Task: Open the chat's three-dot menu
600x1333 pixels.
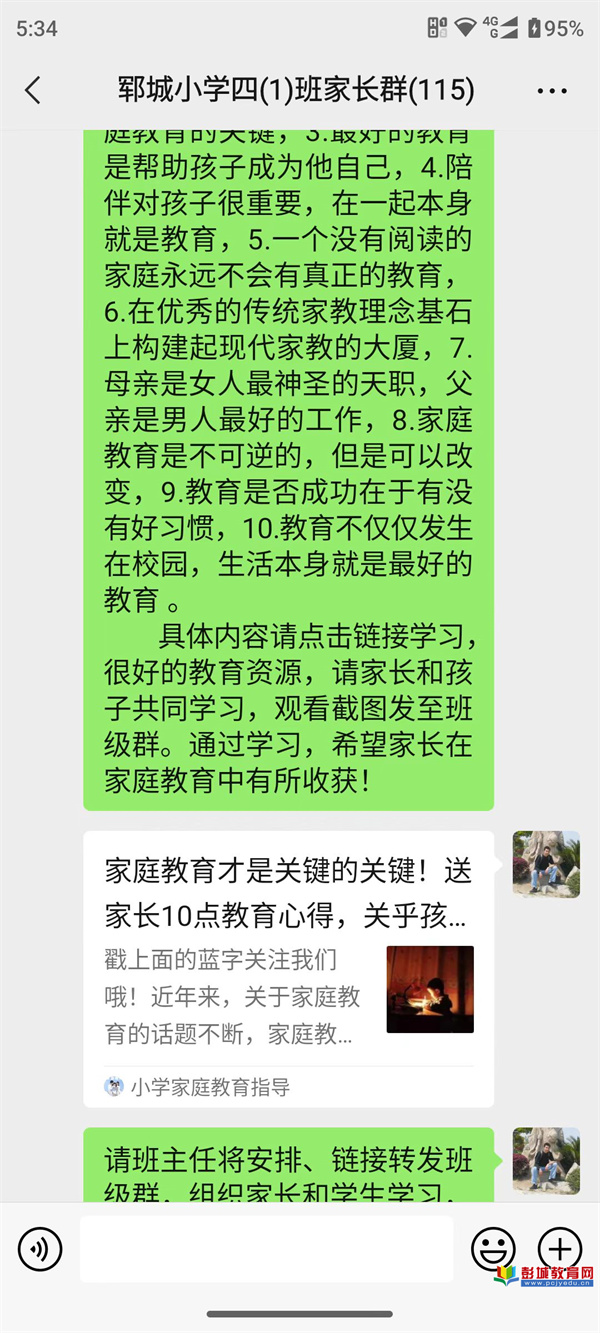Action: tap(552, 91)
